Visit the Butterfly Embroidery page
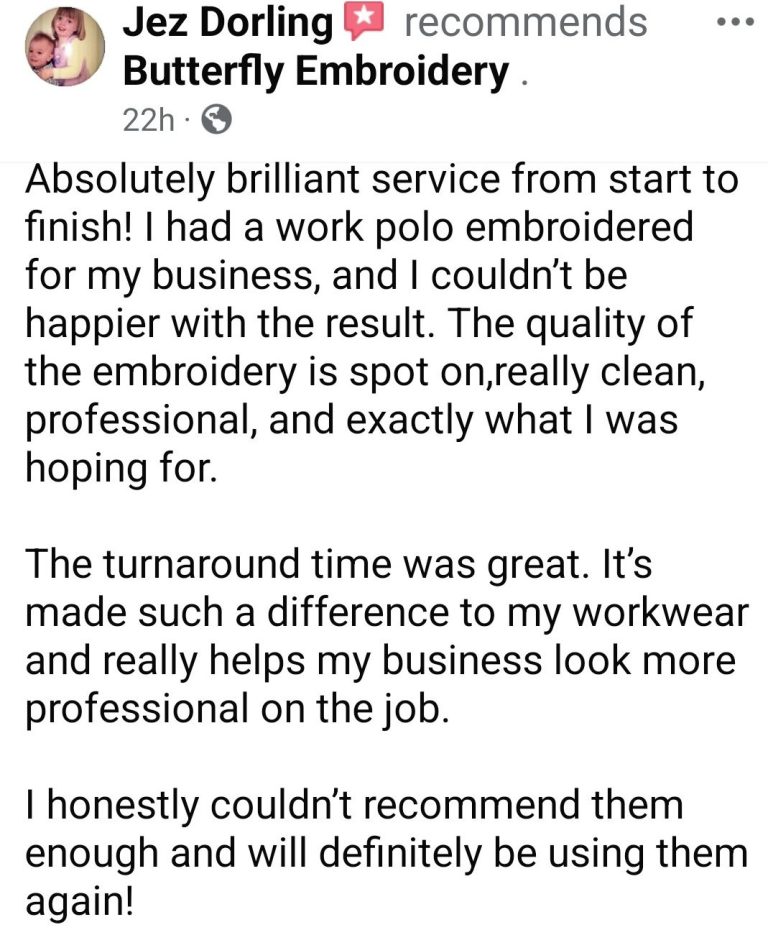Viewport: 768px width, 935px height. pyautogui.click(x=315, y=72)
